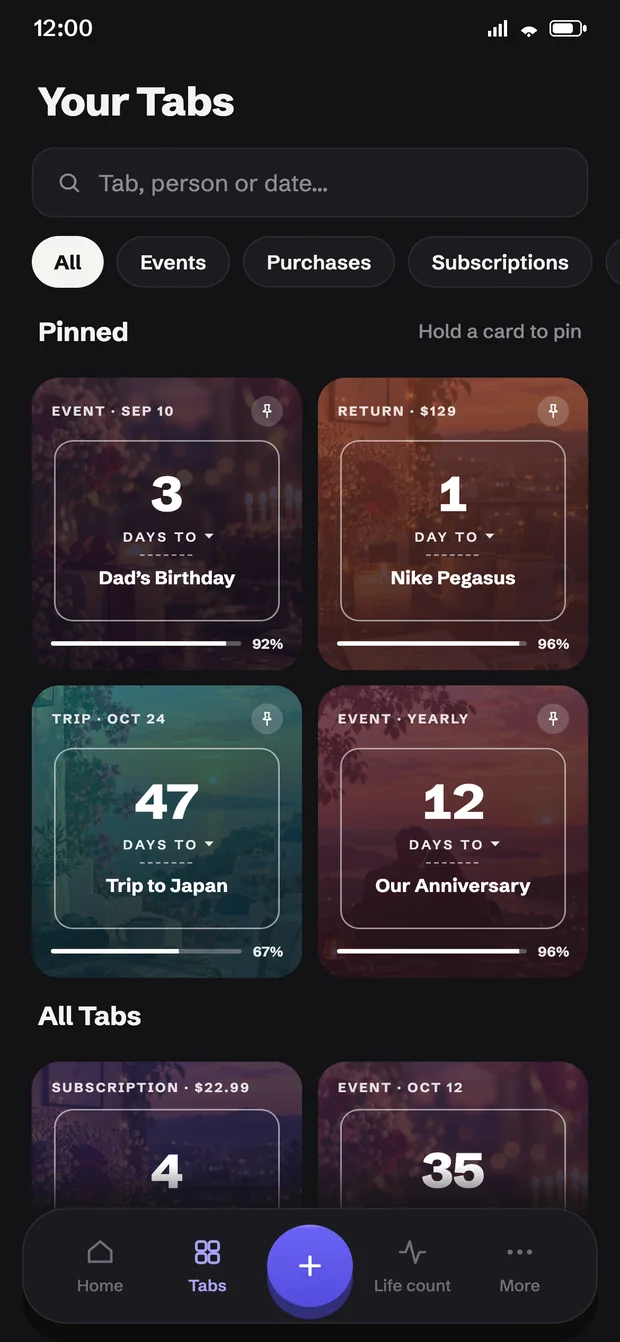
Task: Open the More menu
Action: [519, 1266]
